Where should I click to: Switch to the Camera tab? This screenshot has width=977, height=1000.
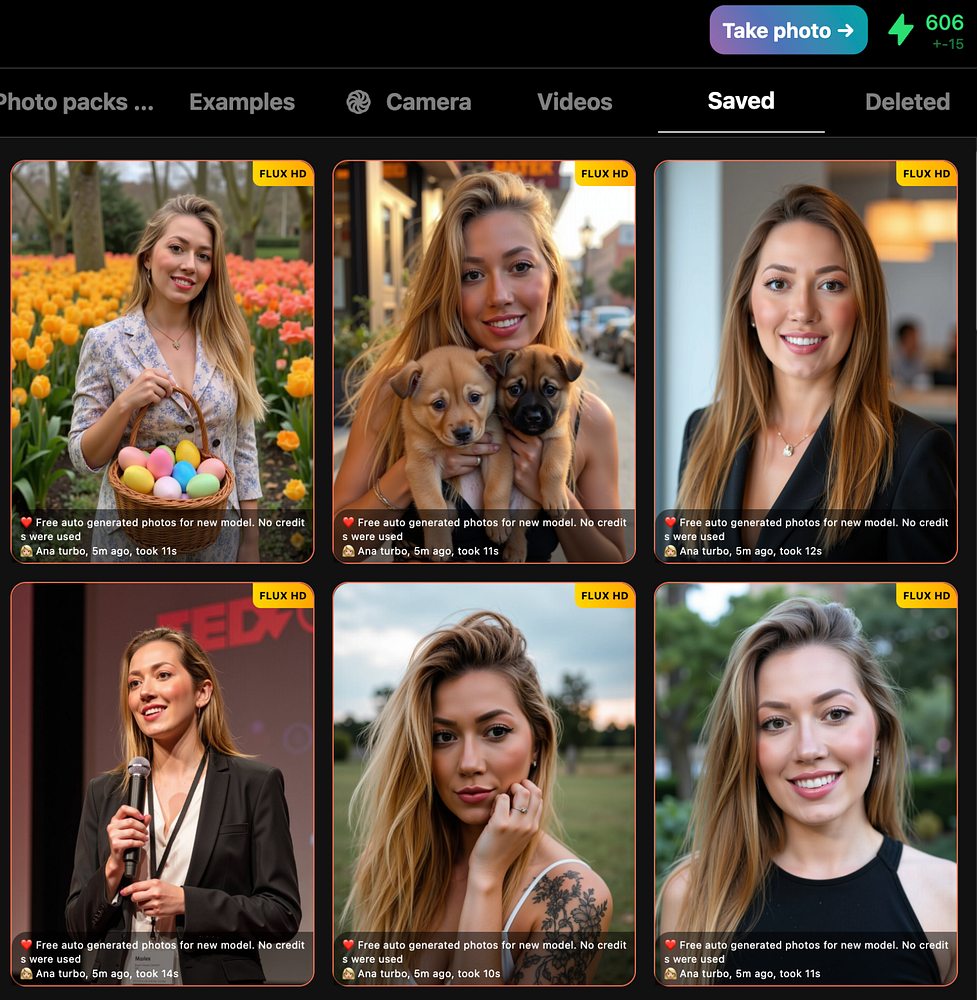[409, 102]
